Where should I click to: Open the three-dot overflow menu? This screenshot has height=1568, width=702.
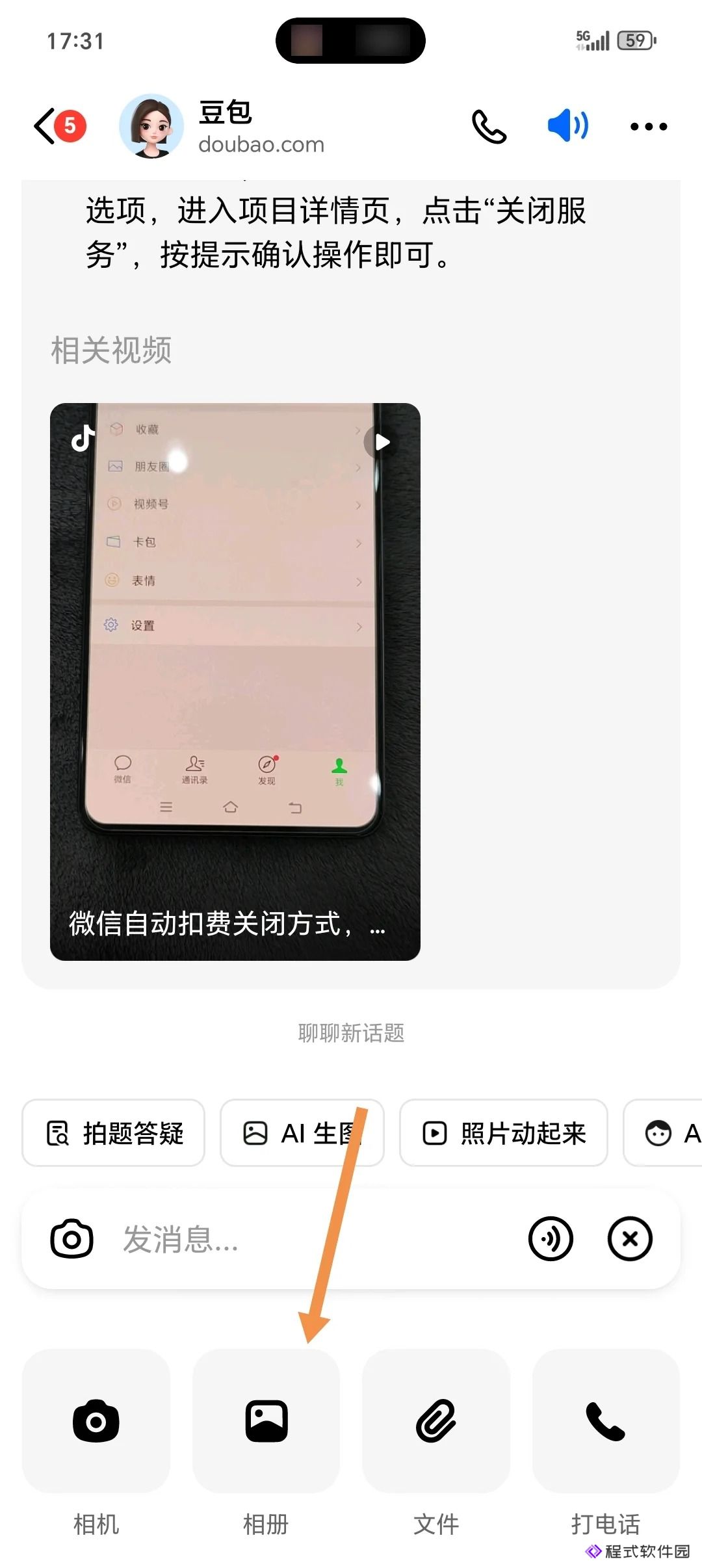(x=649, y=126)
